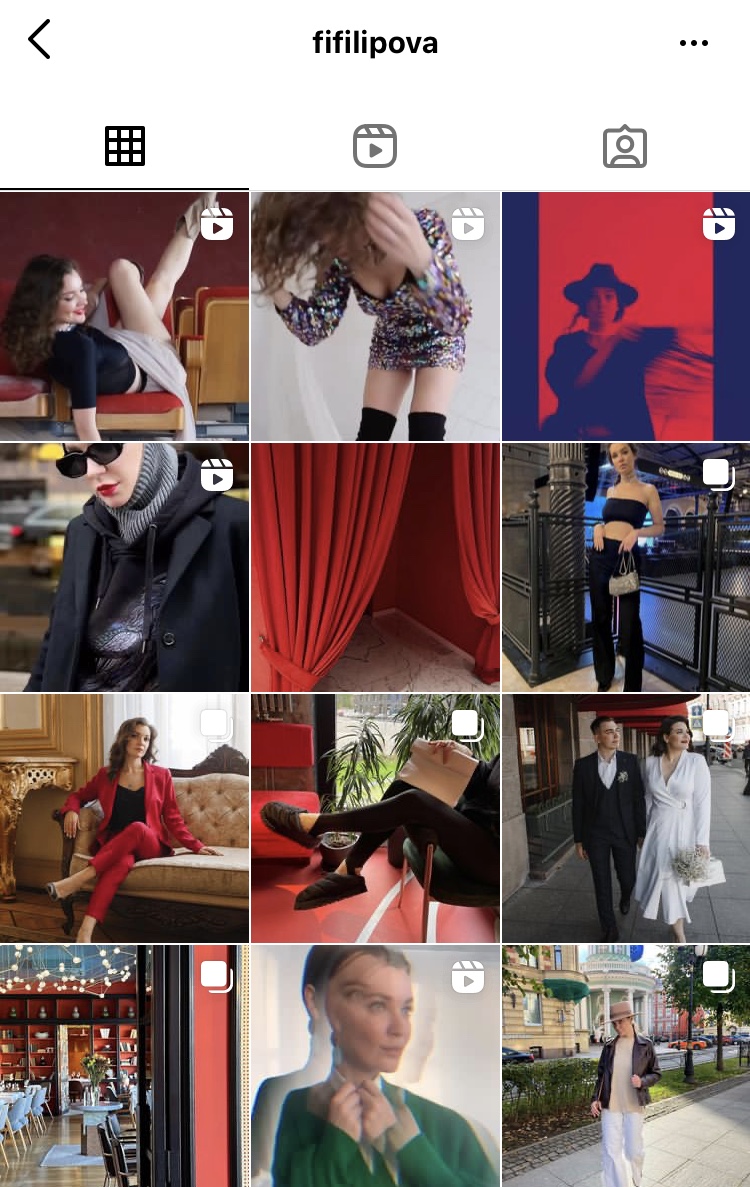Image resolution: width=750 pixels, height=1187 pixels.
Task: Open street post with leather jacket and hat
Action: [x=626, y=1065]
